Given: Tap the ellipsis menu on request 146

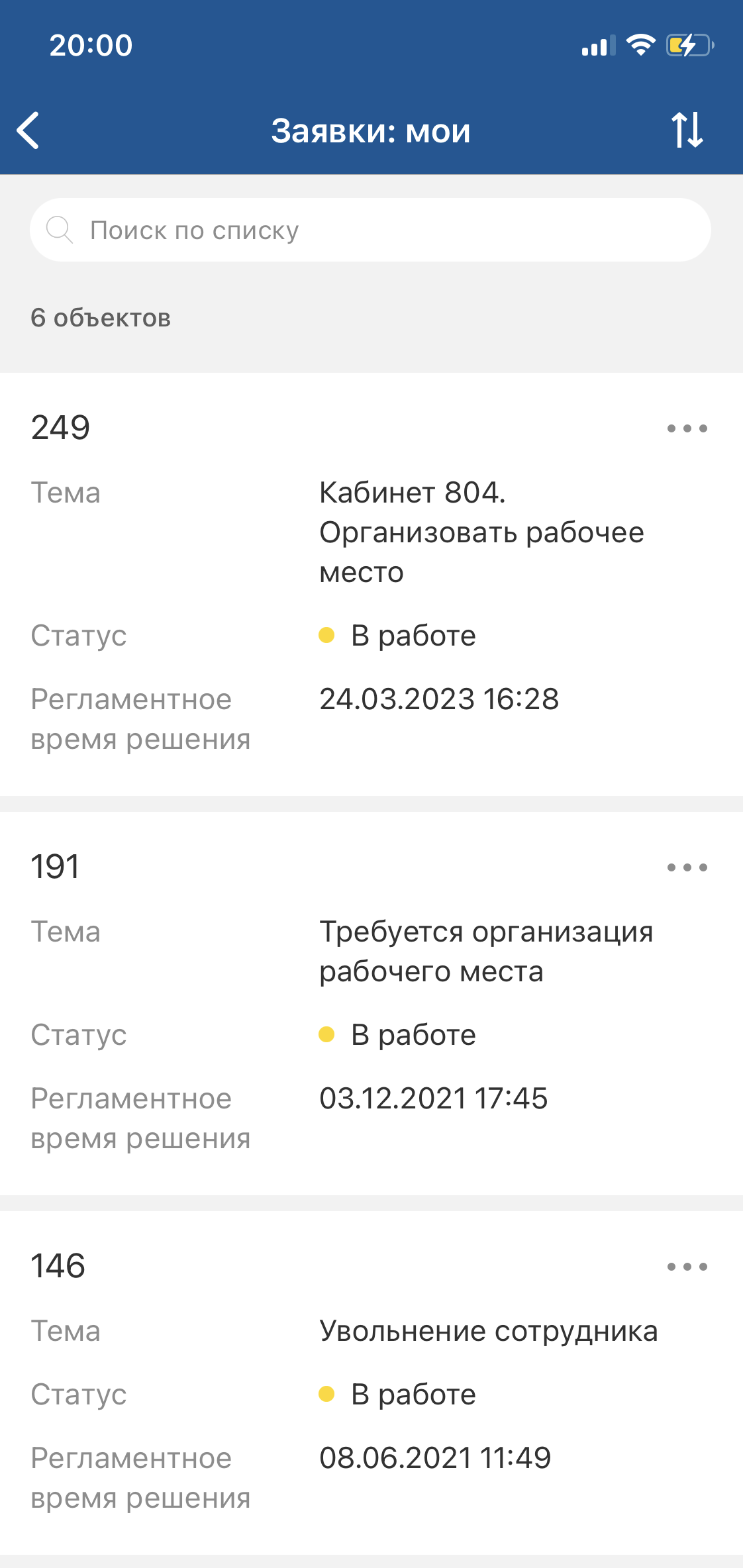Looking at the screenshot, I should pyautogui.click(x=687, y=1267).
